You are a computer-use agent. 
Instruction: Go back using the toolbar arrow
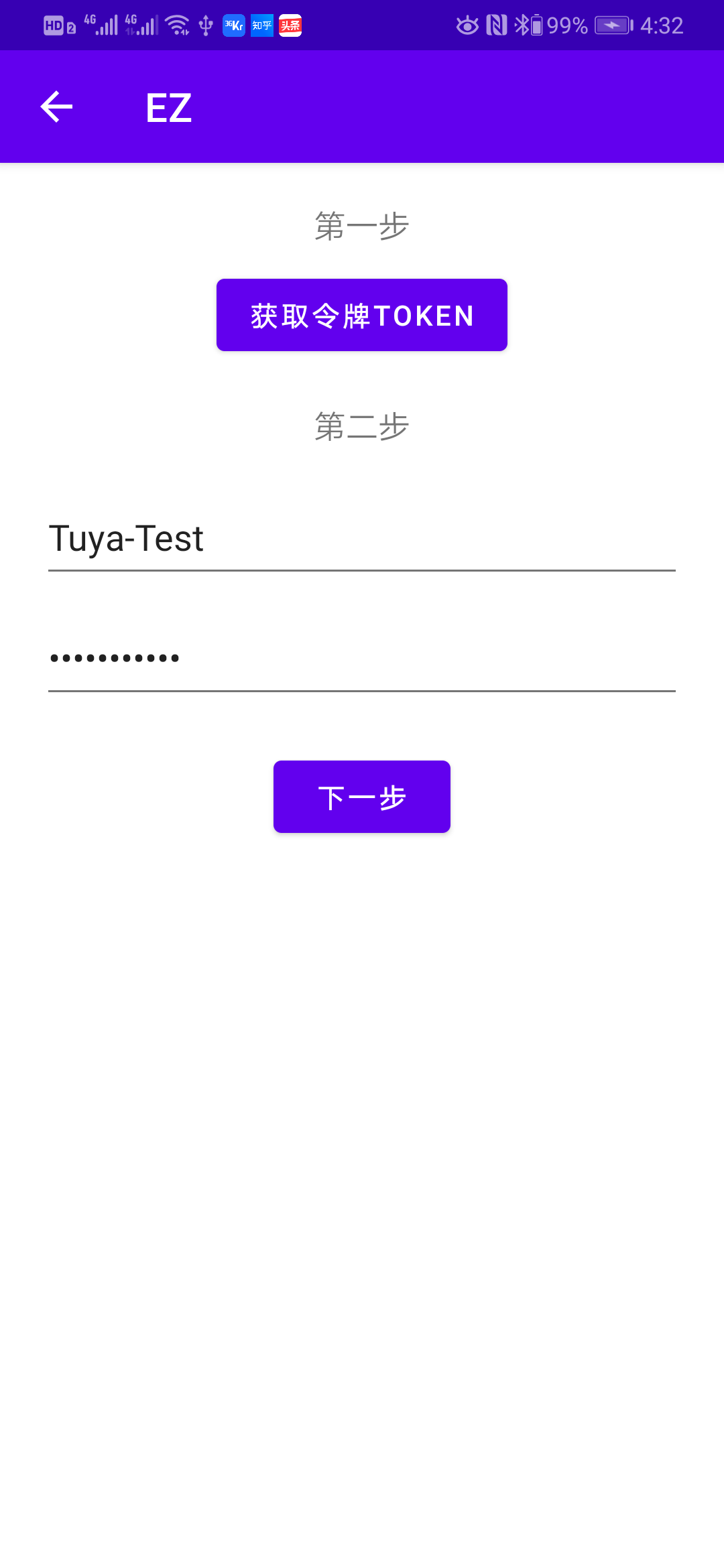point(56,107)
